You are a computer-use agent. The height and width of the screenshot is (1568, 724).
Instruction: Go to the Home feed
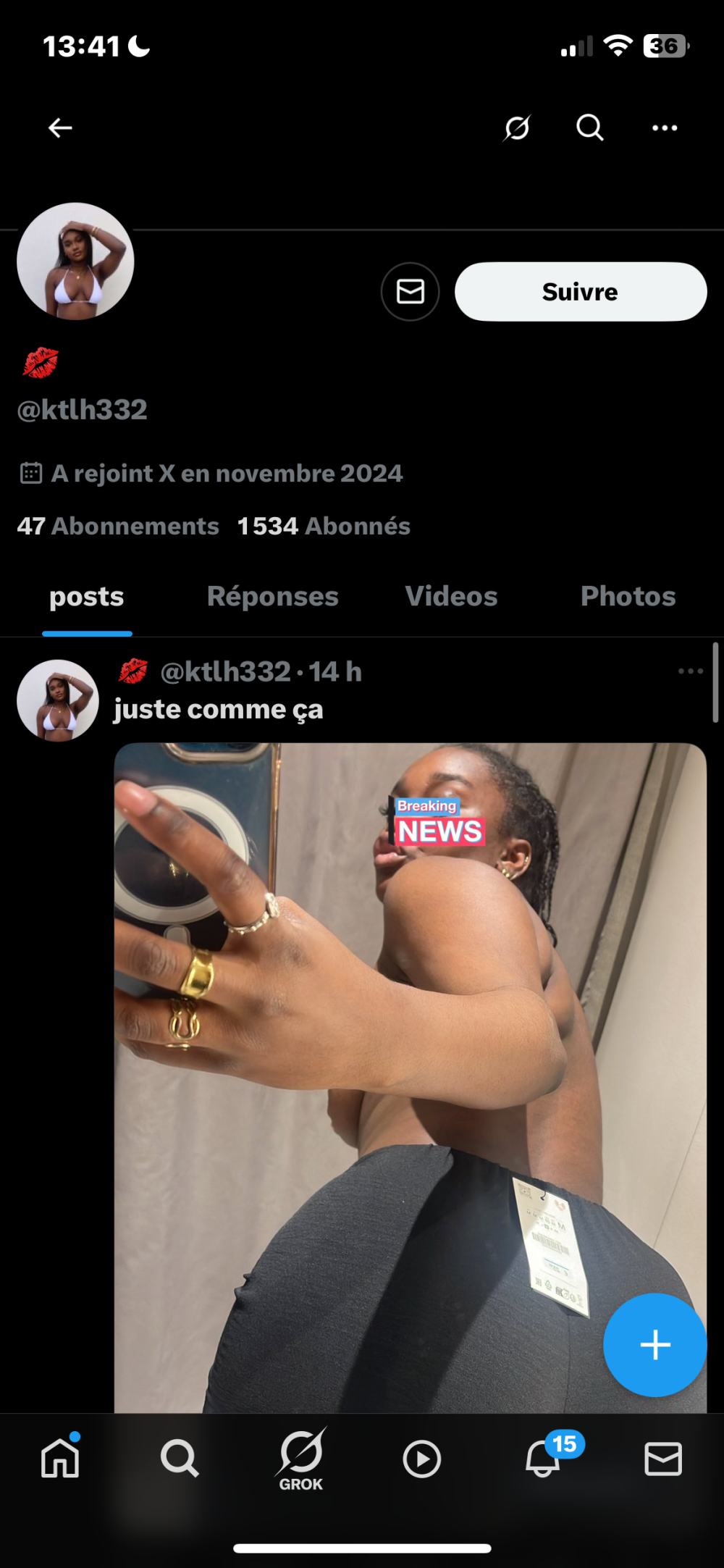(x=60, y=1458)
